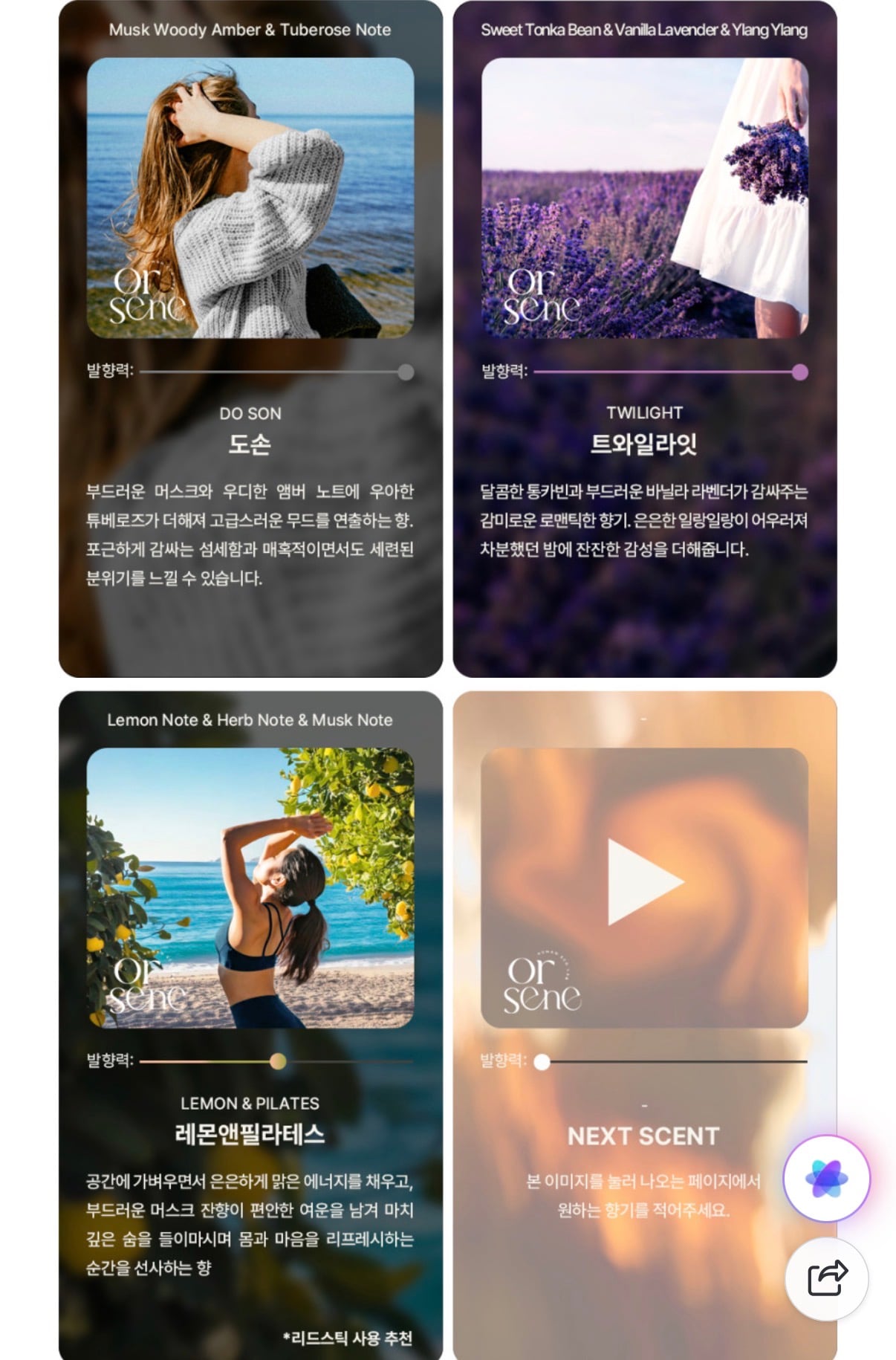Share this product page
The width and height of the screenshot is (896, 1360).
[x=826, y=1278]
